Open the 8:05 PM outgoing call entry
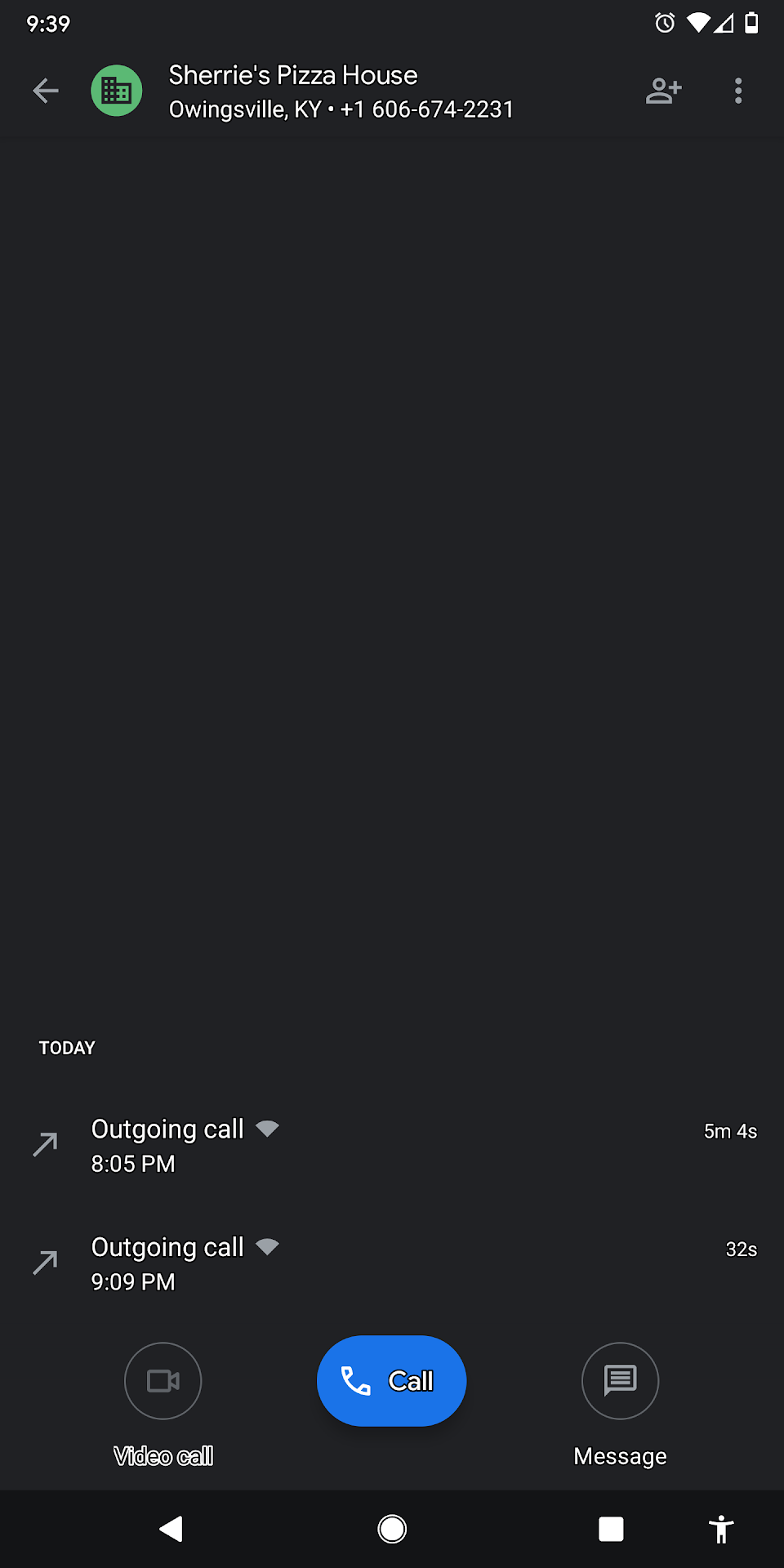 tap(392, 1145)
